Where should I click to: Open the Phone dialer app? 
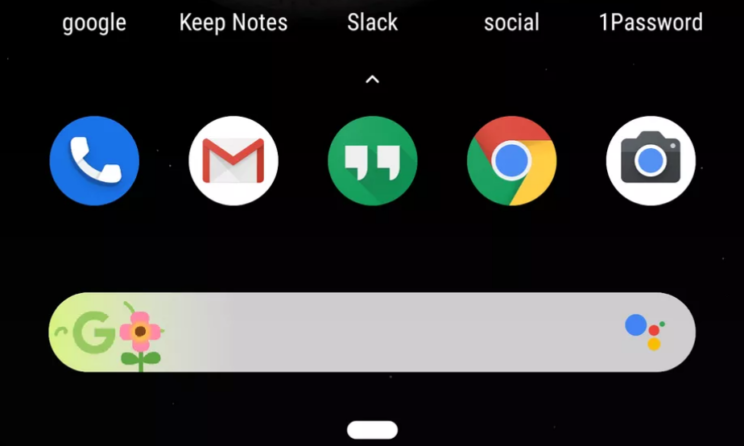(x=94, y=161)
